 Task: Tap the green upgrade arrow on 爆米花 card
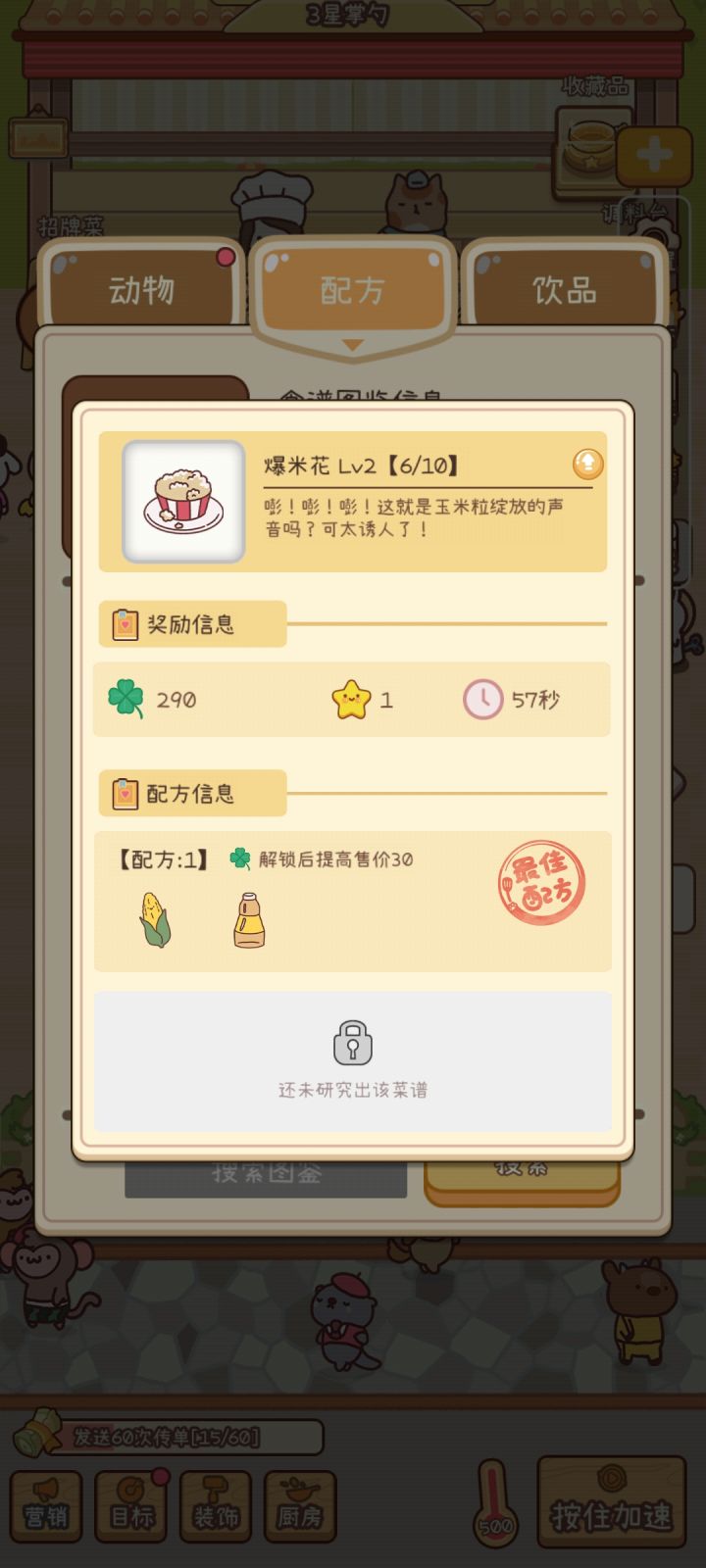pyautogui.click(x=587, y=465)
